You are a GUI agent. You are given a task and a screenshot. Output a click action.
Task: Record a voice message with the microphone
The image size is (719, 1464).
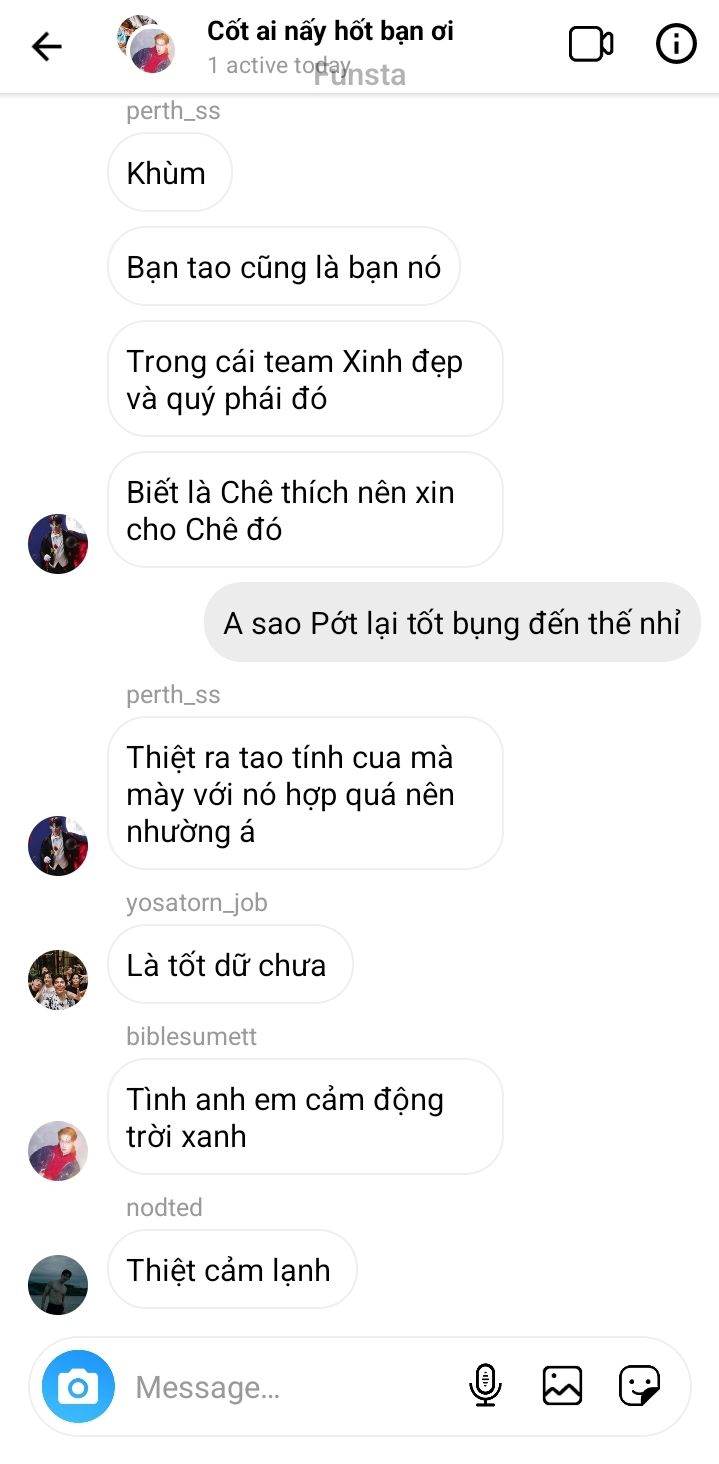485,1386
